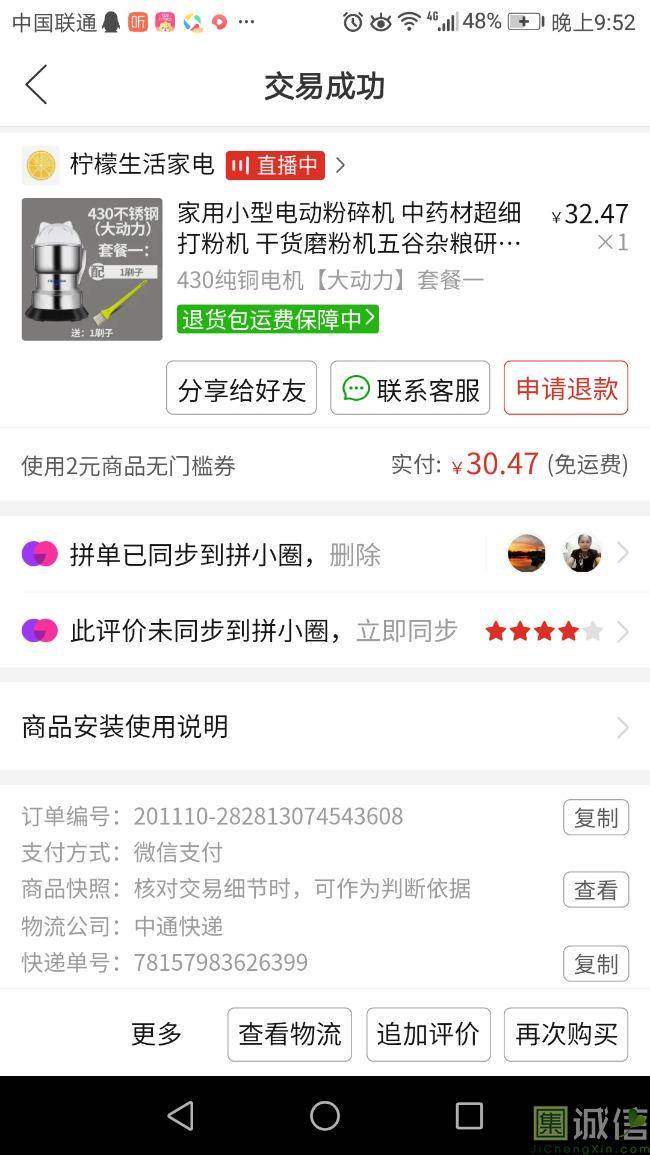Tap 申请退款 to request a refund
This screenshot has width=650, height=1155.
click(566, 389)
